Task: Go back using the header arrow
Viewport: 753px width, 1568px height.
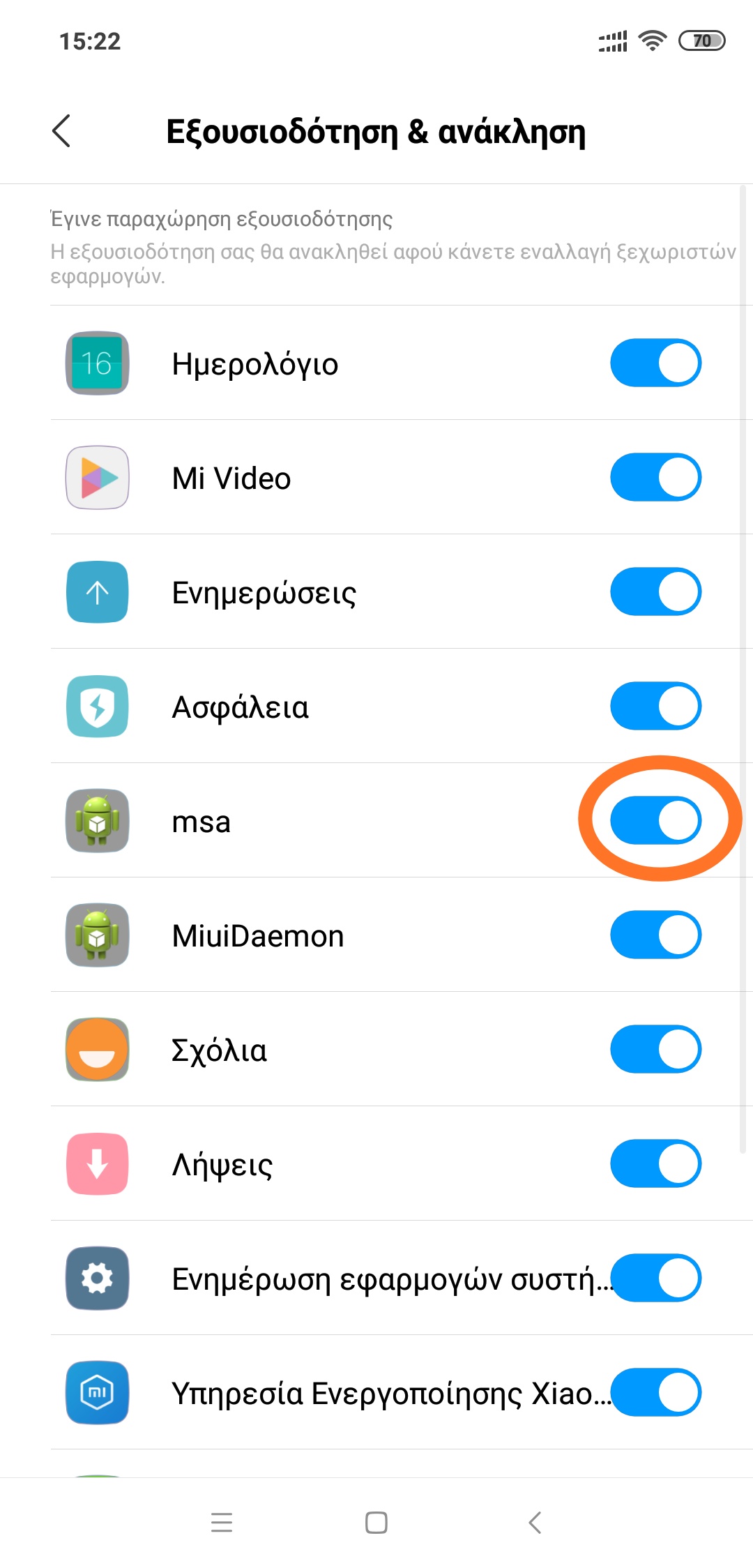Action: [61, 131]
